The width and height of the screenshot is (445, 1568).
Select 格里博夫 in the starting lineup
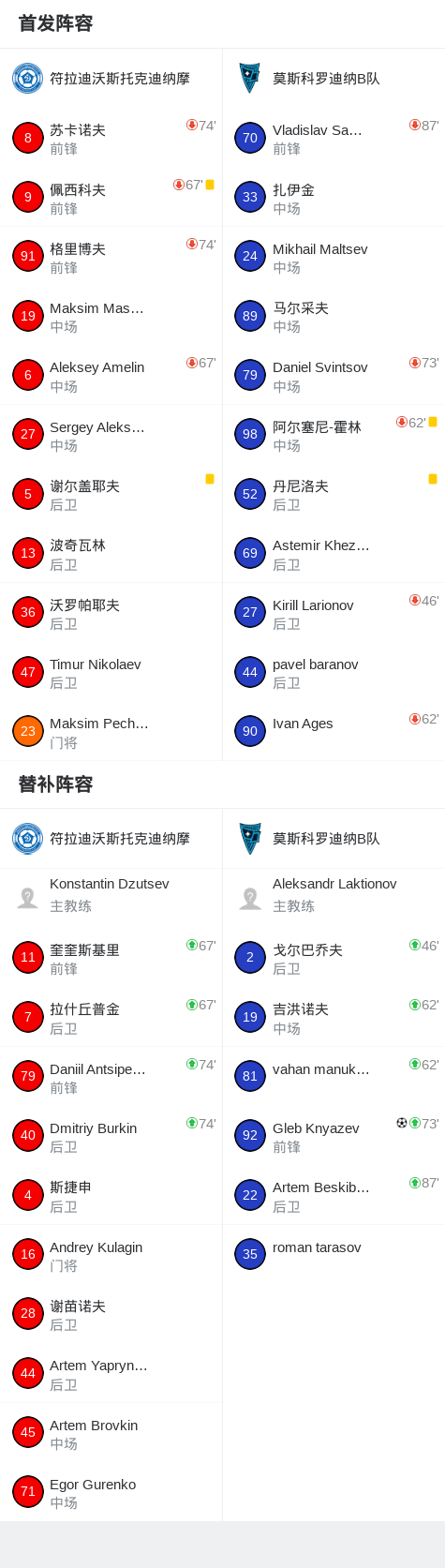(111, 257)
